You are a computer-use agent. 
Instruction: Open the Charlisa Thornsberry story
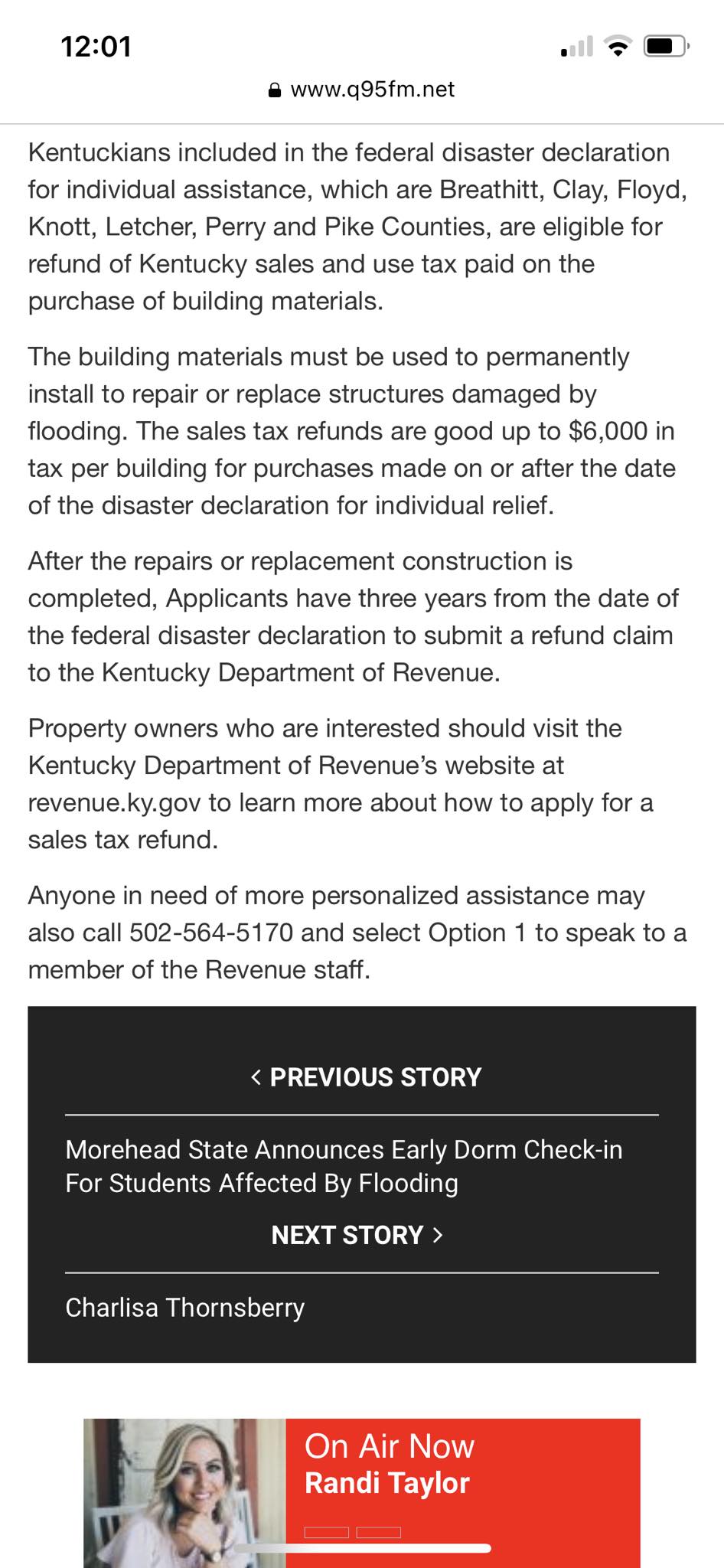point(184,1307)
